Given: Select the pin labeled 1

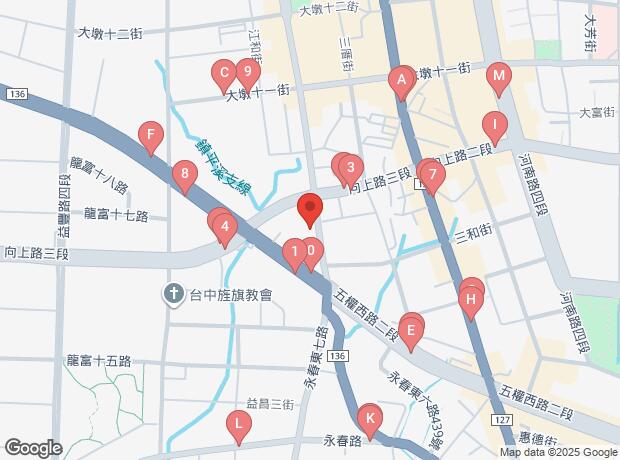Looking at the screenshot, I should click(x=295, y=250).
